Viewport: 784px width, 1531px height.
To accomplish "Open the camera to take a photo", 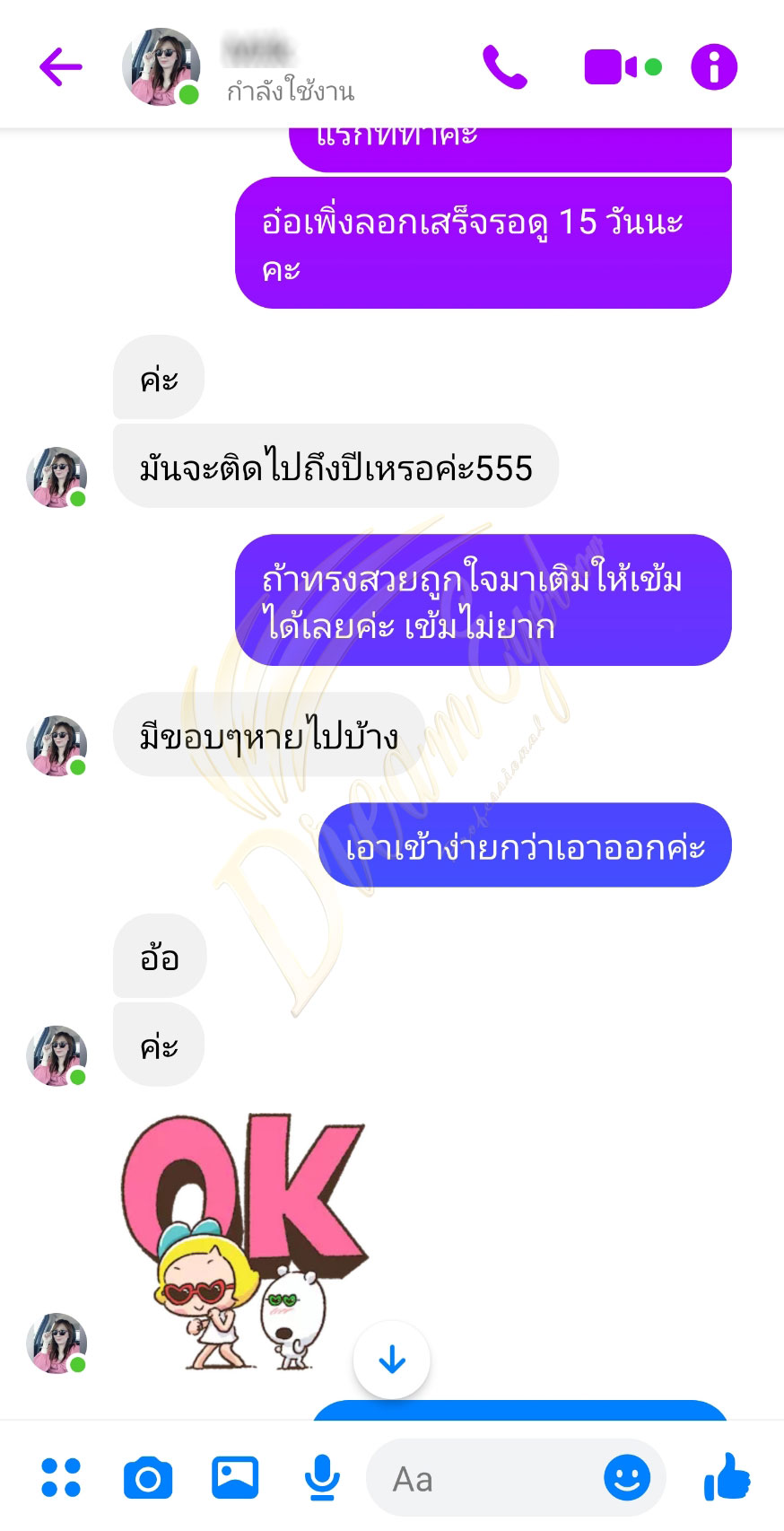I will pyautogui.click(x=148, y=1478).
